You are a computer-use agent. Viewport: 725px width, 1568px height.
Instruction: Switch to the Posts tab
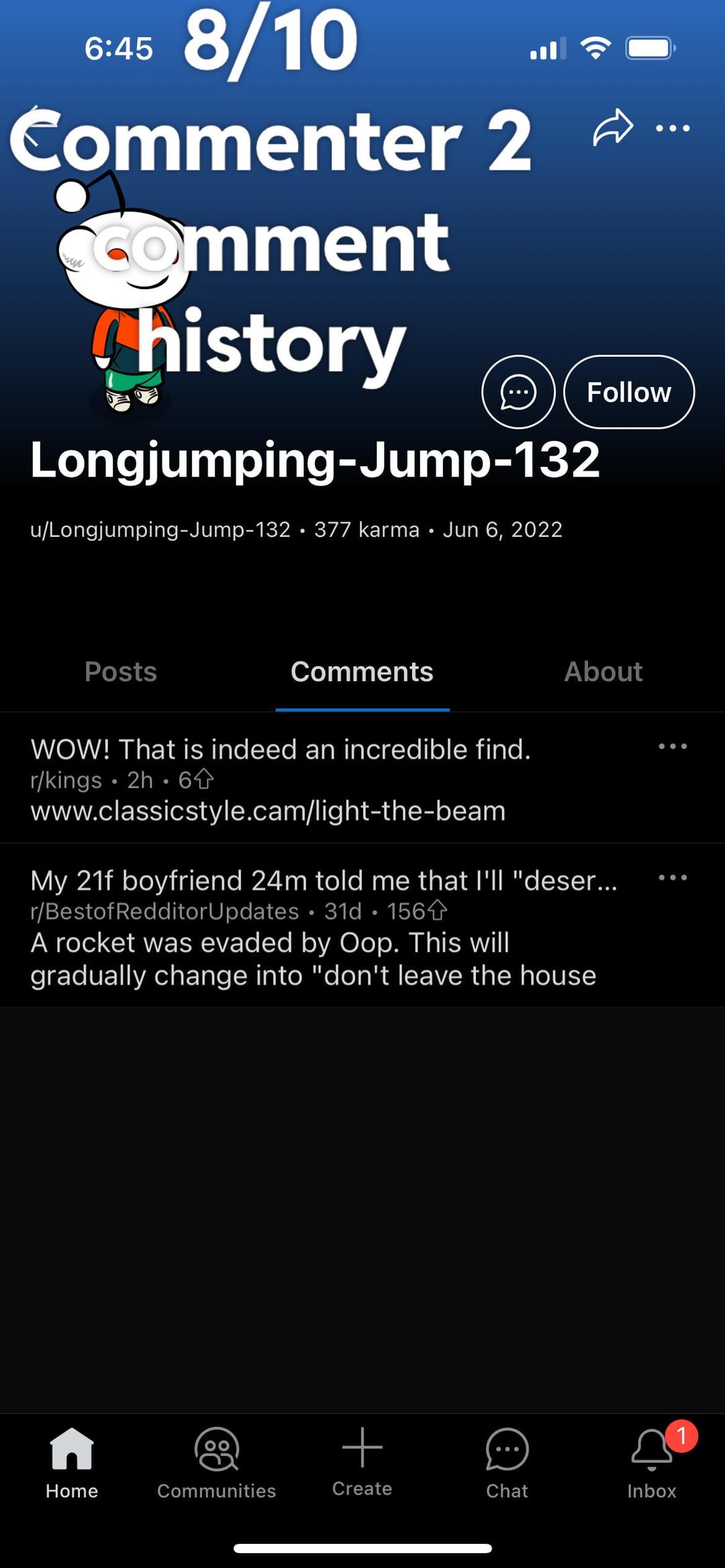121,672
